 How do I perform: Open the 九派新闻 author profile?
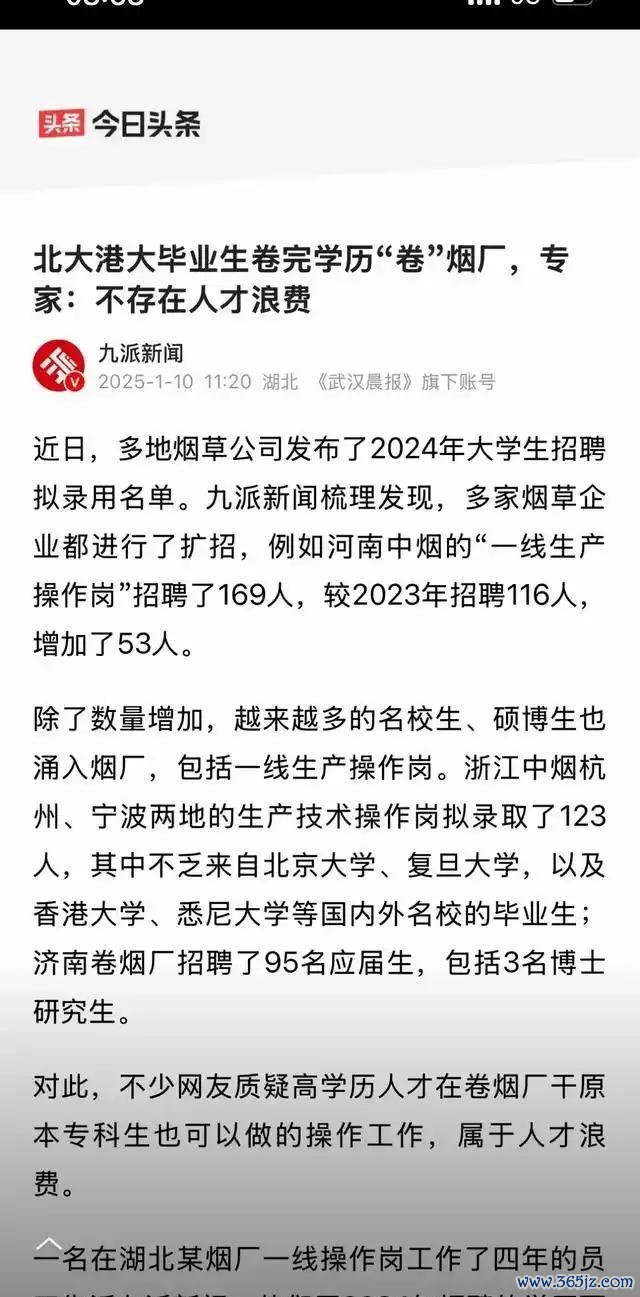click(x=140, y=352)
